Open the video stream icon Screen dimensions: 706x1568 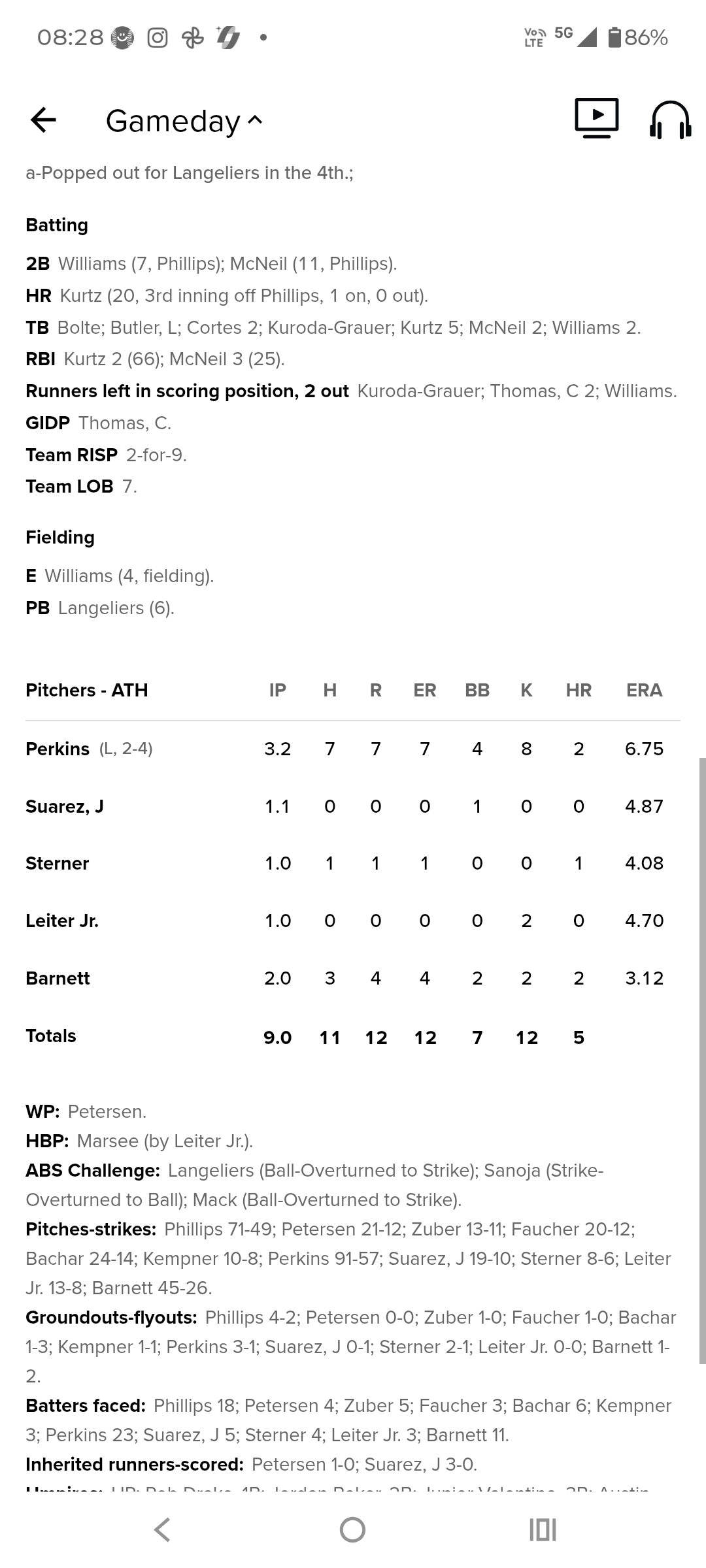point(597,118)
